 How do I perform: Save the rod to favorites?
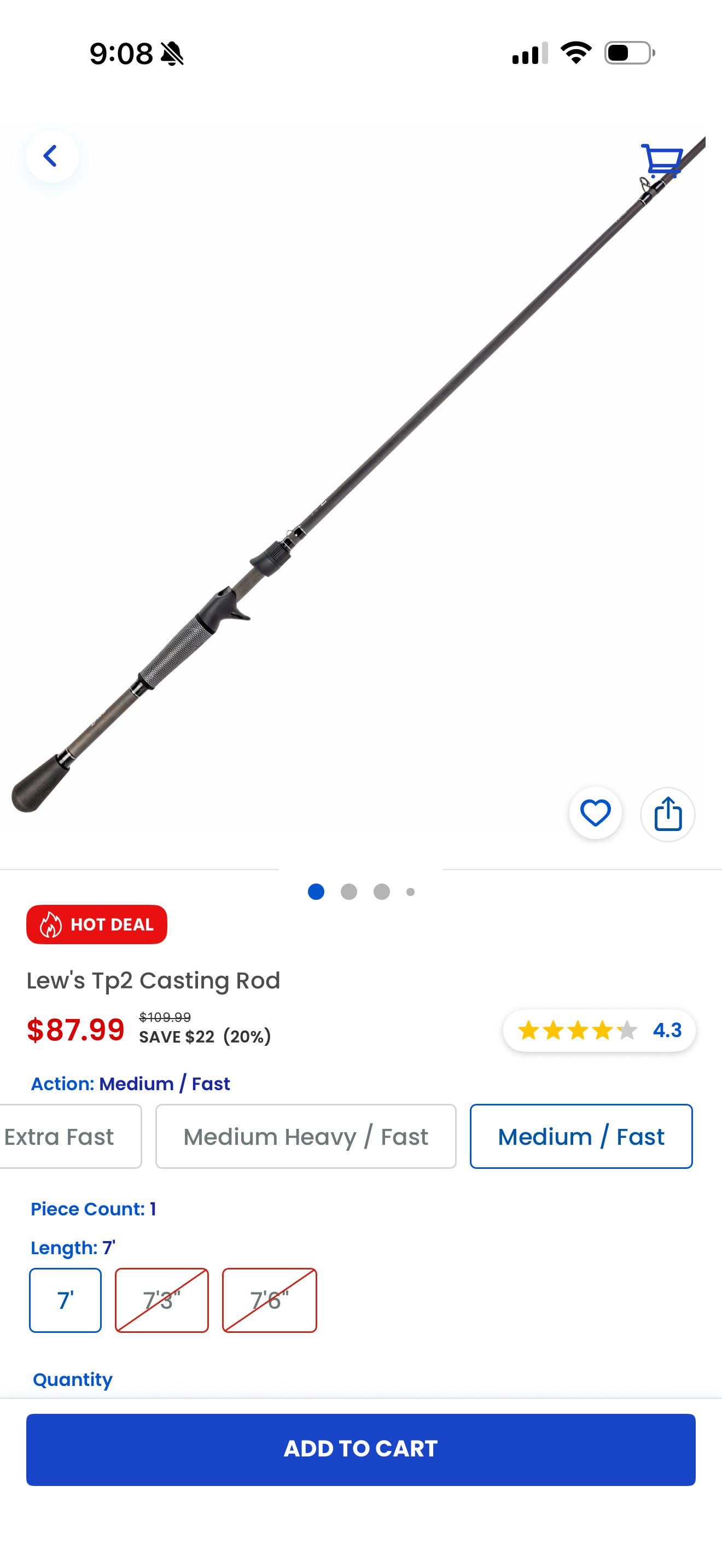point(595,813)
